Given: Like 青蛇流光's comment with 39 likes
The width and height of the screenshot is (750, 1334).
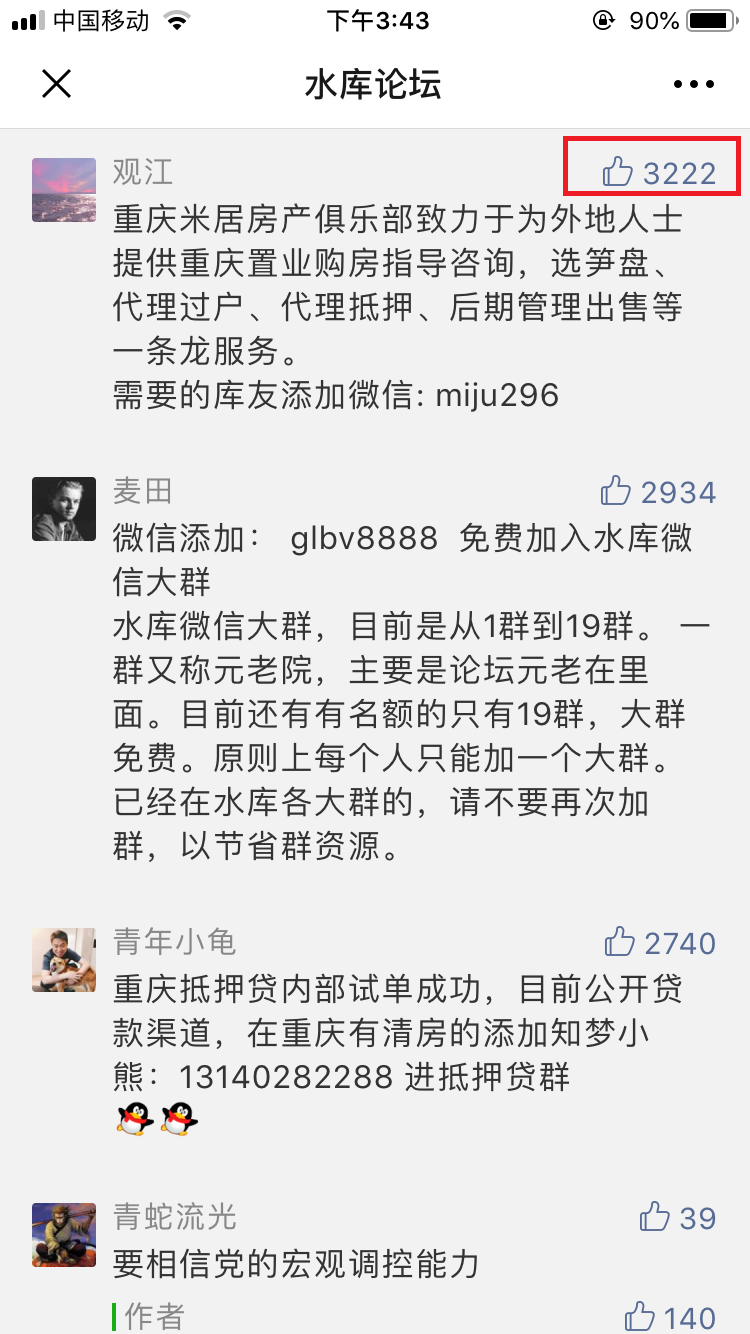Looking at the screenshot, I should (678, 1218).
